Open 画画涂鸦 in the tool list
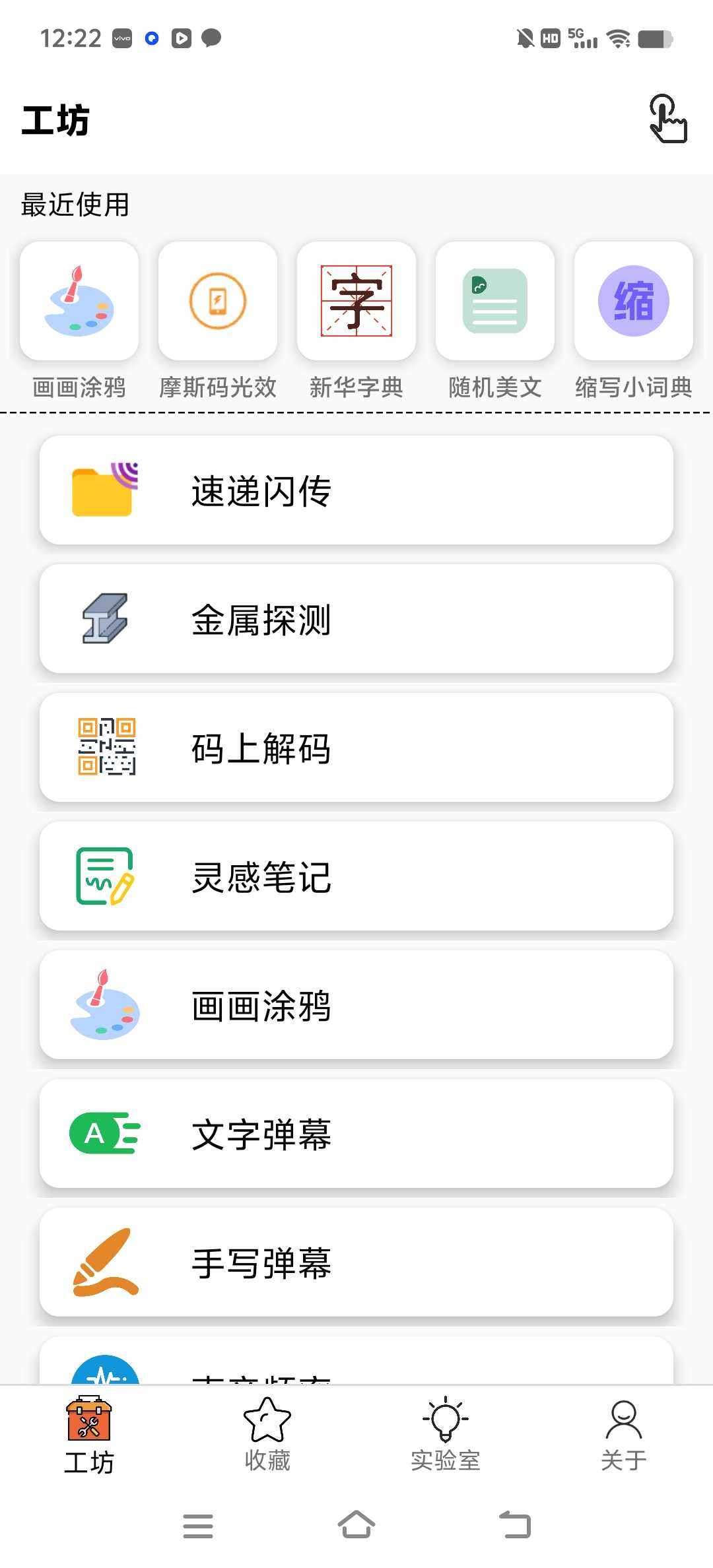This screenshot has height=1568, width=713. [x=356, y=1005]
